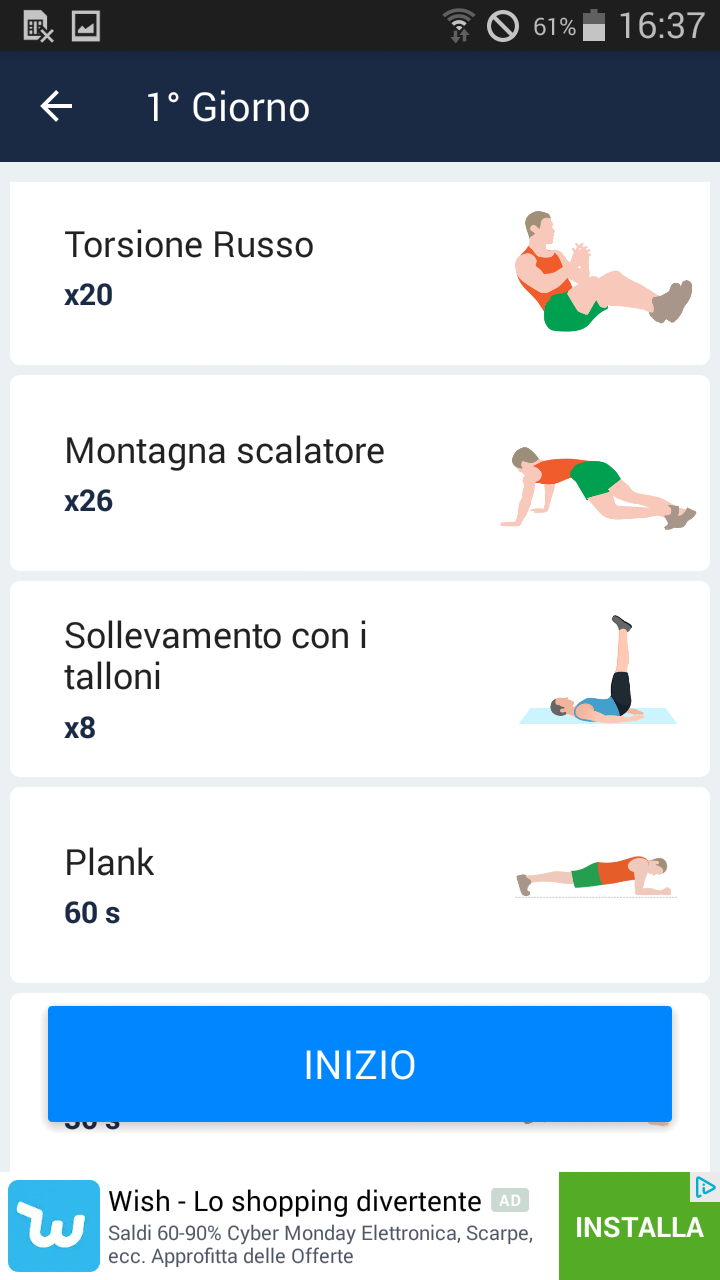The width and height of the screenshot is (720, 1280).
Task: Go back from 1° Giorno screen
Action: point(57,107)
